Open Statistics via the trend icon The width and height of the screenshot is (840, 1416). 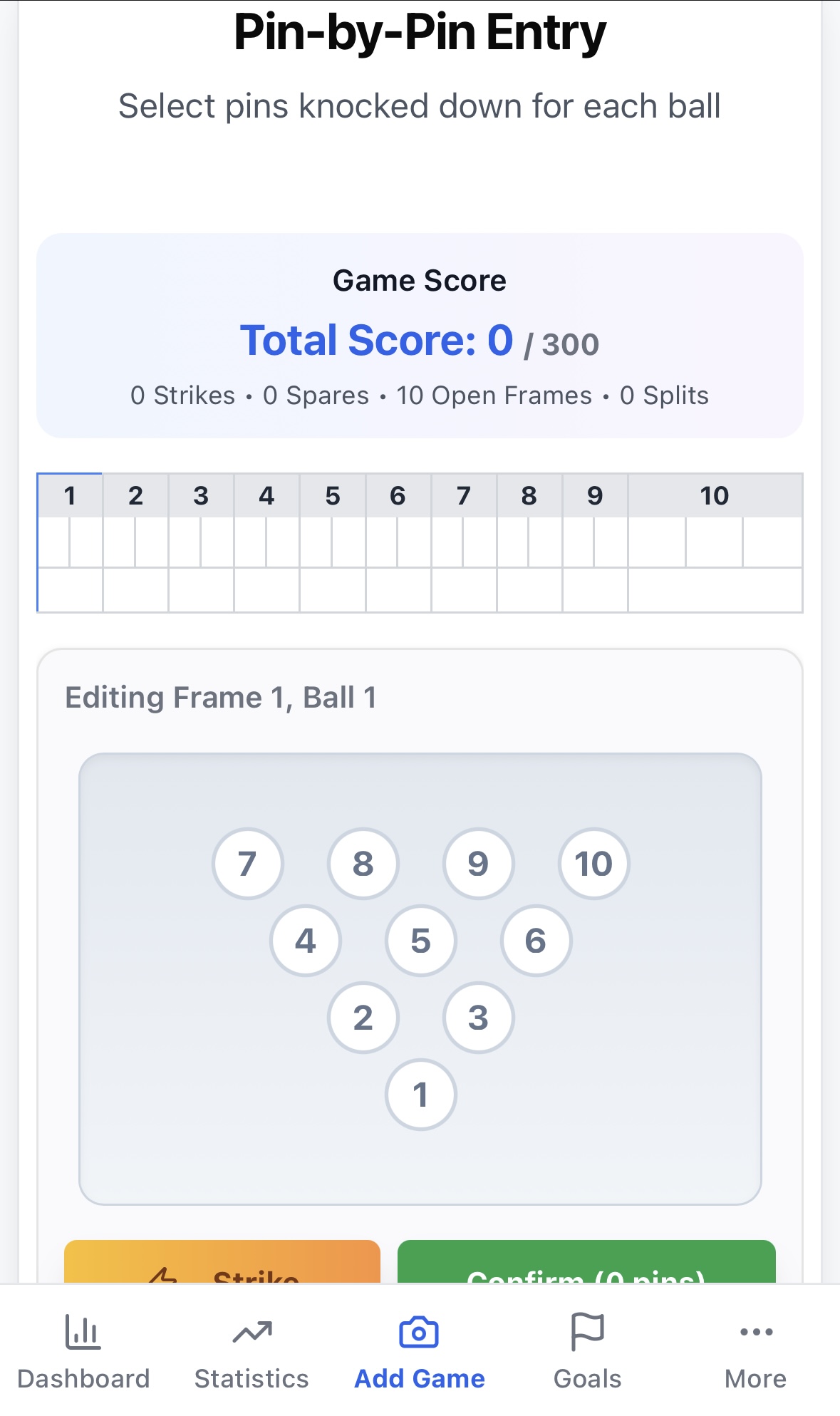point(252,1333)
